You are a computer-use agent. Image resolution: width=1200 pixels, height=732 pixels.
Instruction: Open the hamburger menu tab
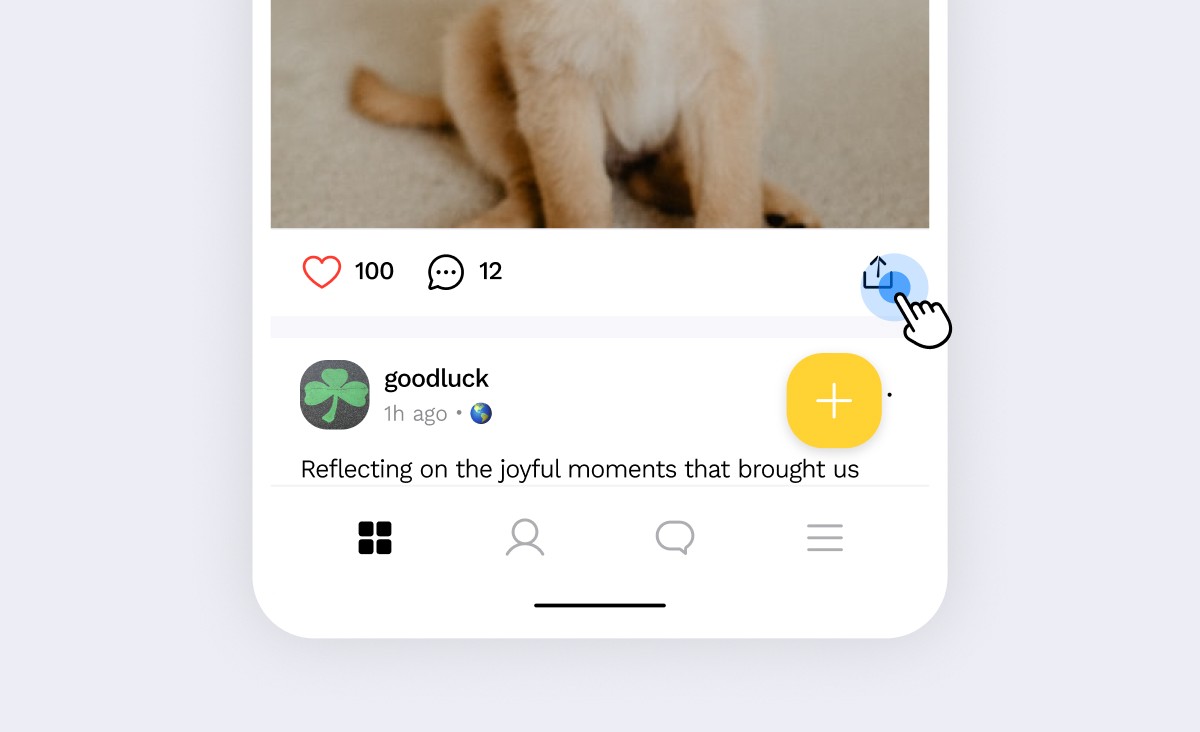[x=825, y=538]
